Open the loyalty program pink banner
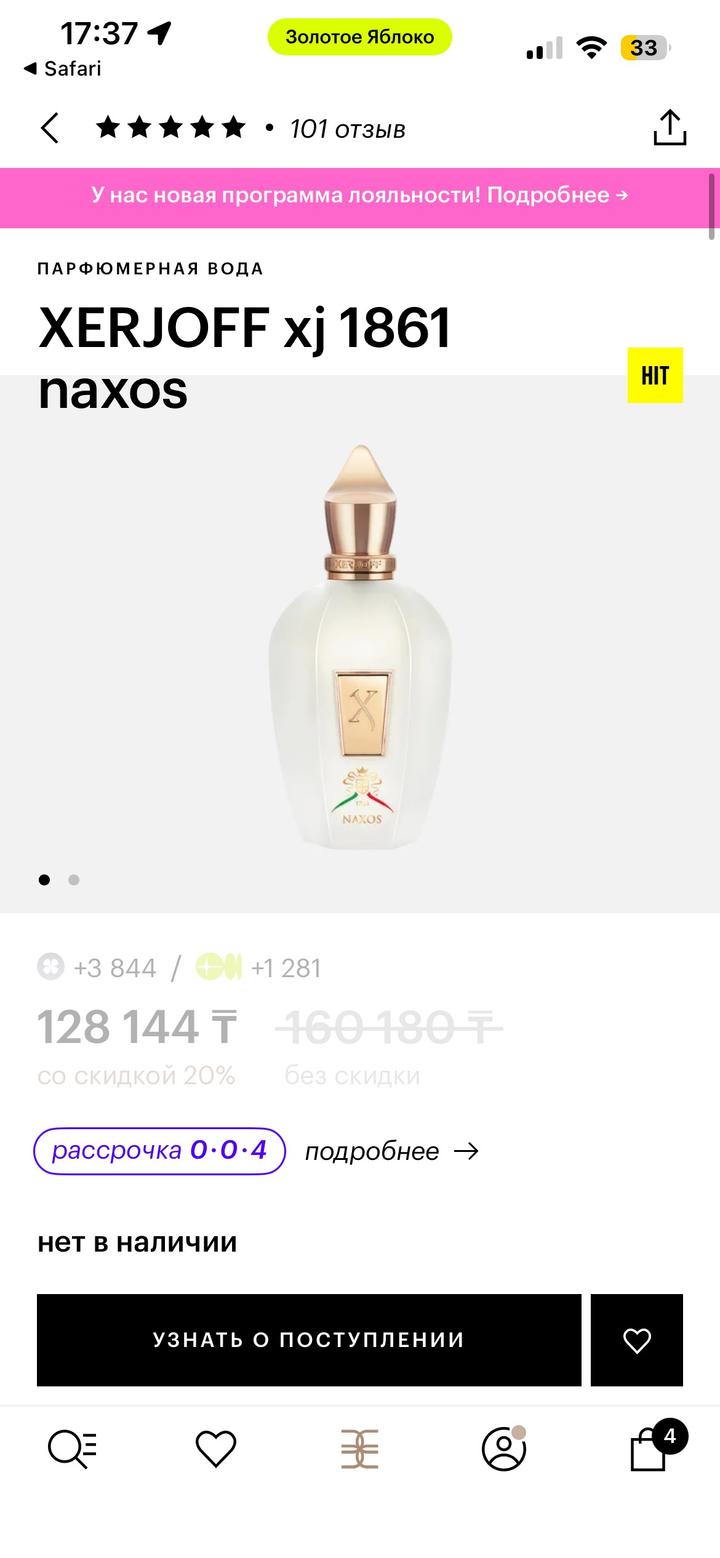720x1558 pixels. 359,195
